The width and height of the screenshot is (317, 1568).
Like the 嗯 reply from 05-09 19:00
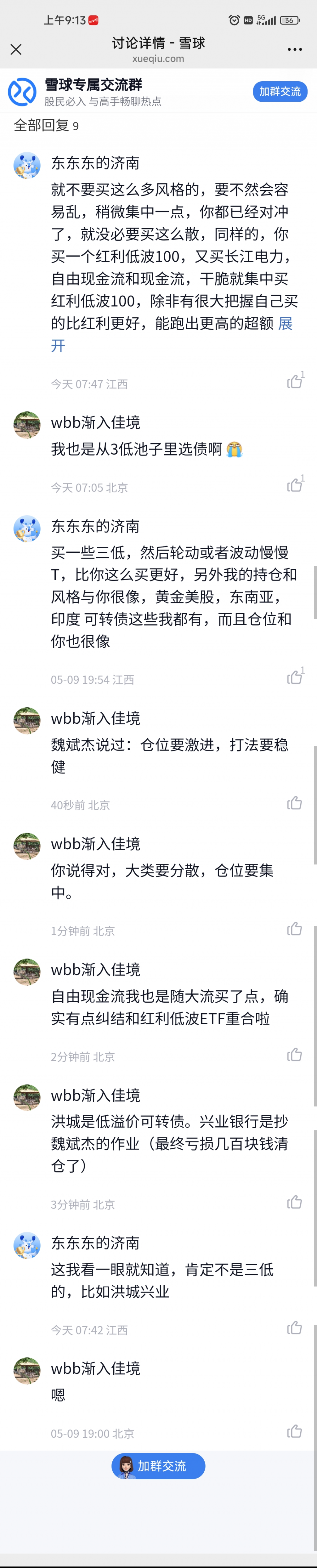tap(294, 1431)
